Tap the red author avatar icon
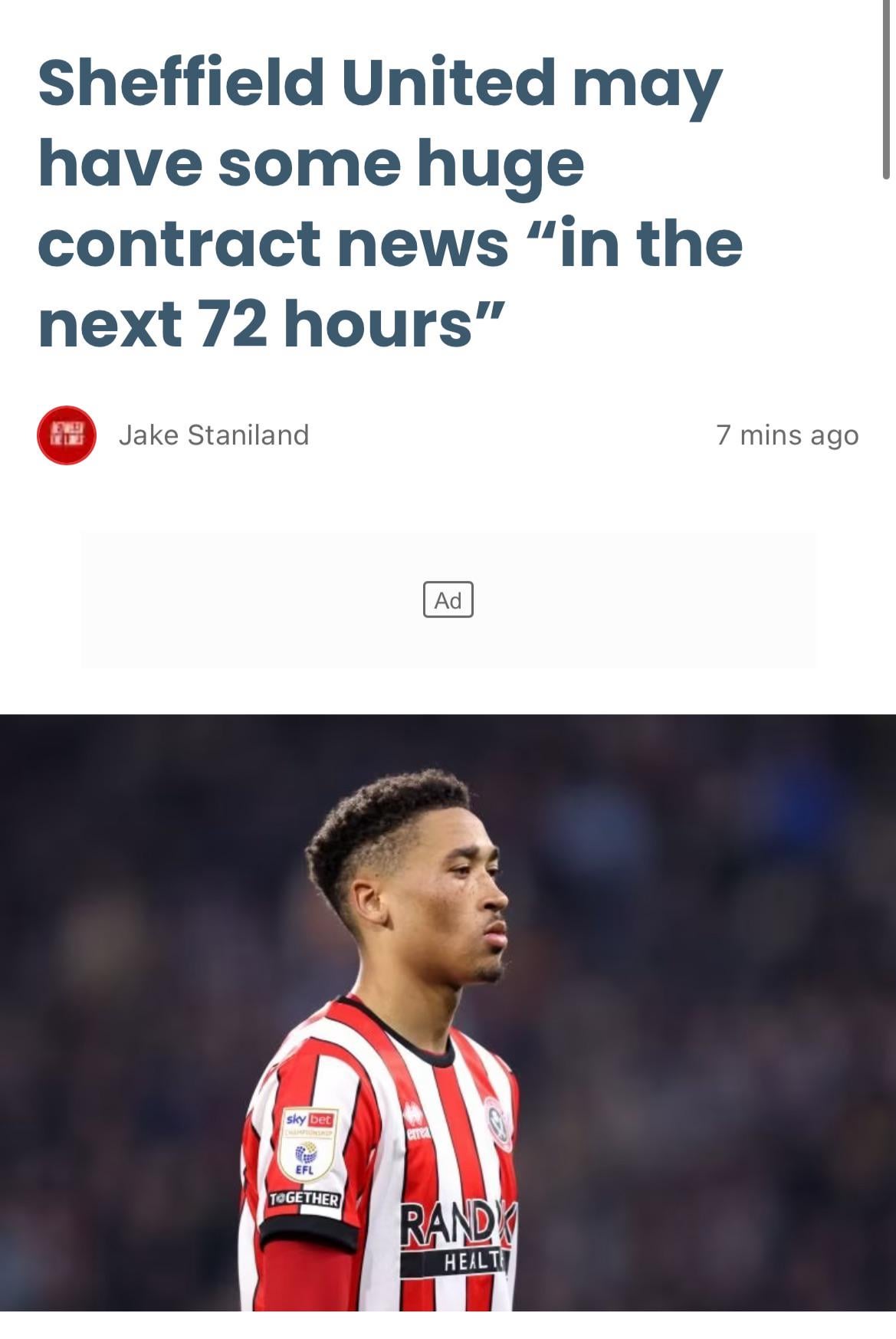The width and height of the screenshot is (896, 1339). pos(67,435)
